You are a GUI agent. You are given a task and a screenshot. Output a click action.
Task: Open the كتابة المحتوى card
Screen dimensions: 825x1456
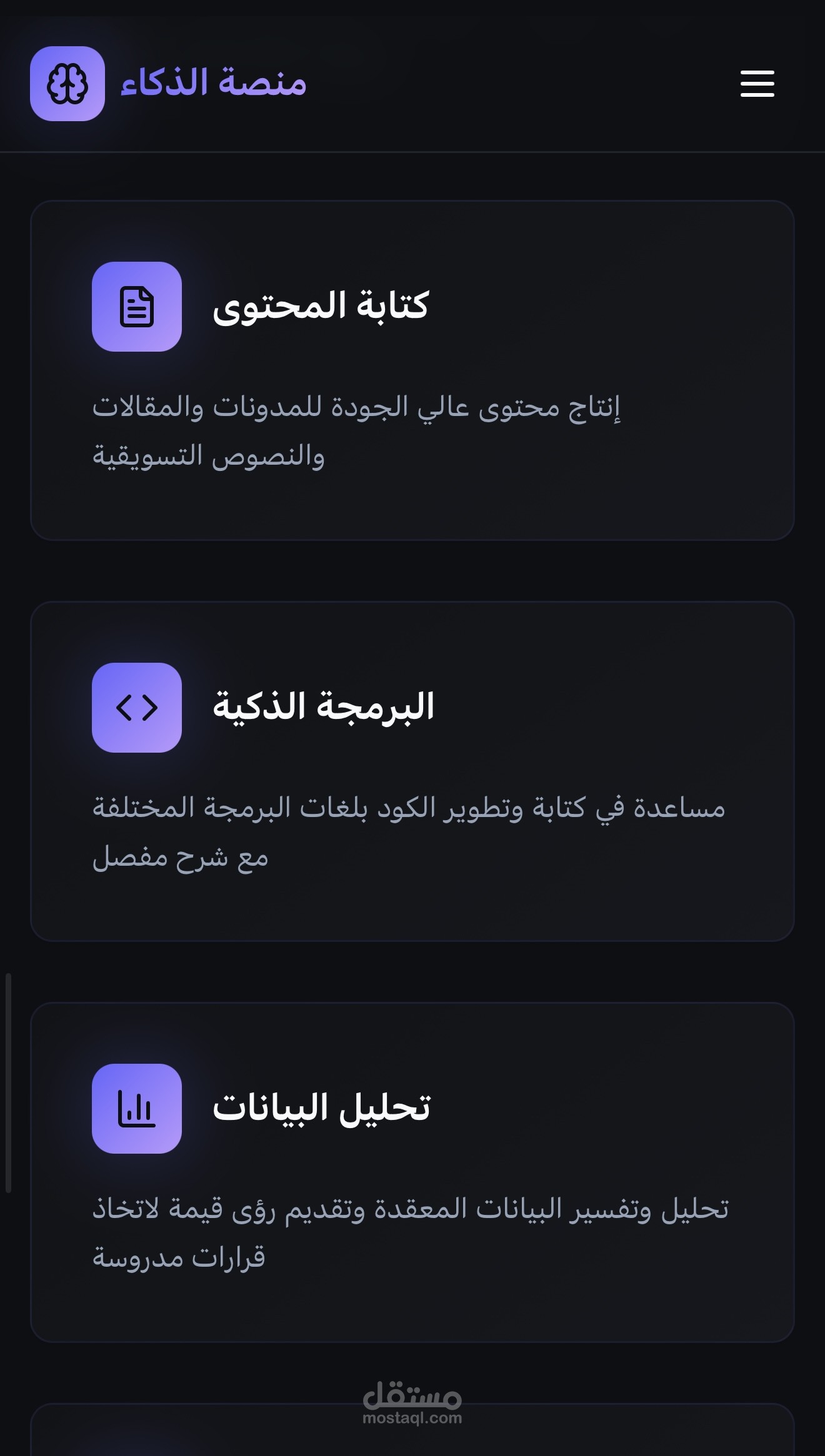[x=412, y=370]
